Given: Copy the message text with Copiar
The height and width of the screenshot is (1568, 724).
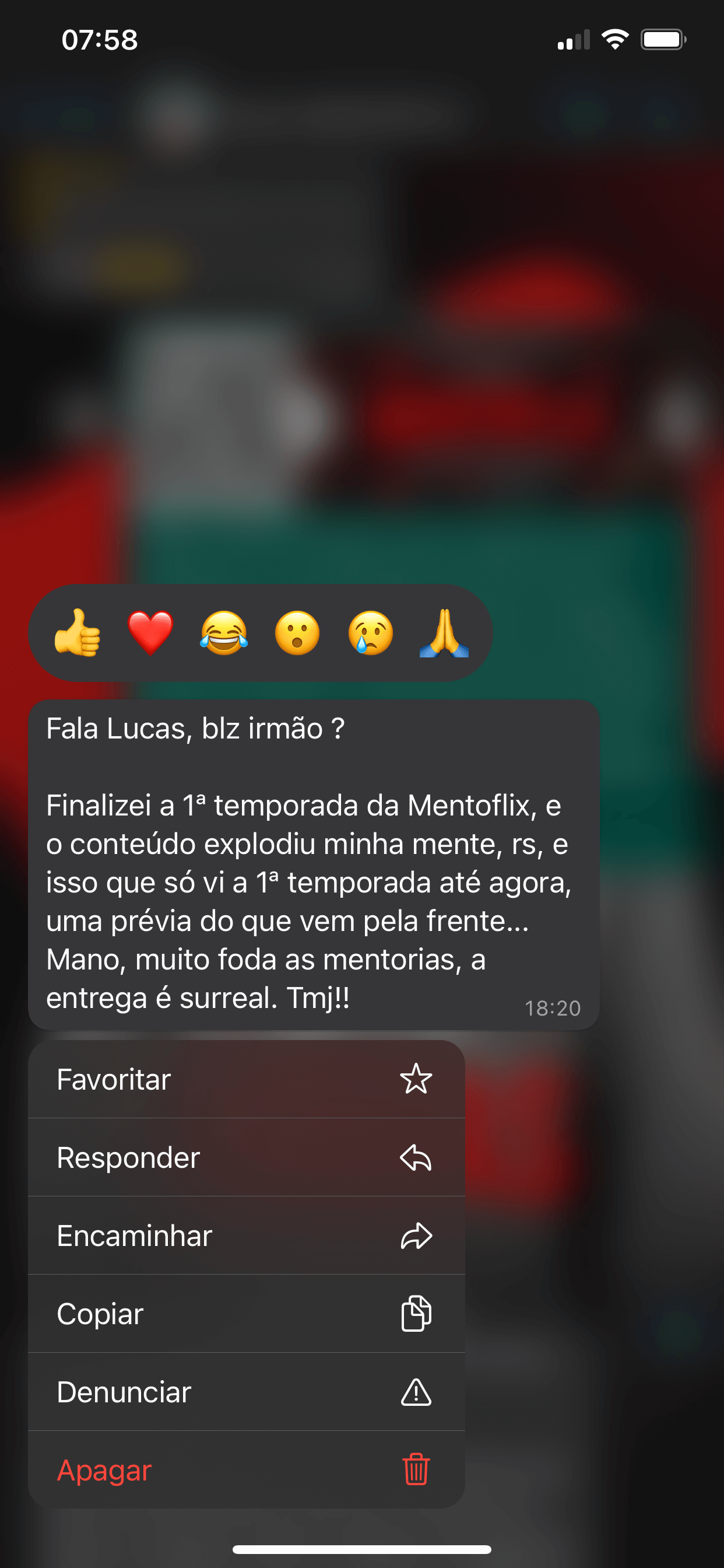Looking at the screenshot, I should [x=246, y=1314].
